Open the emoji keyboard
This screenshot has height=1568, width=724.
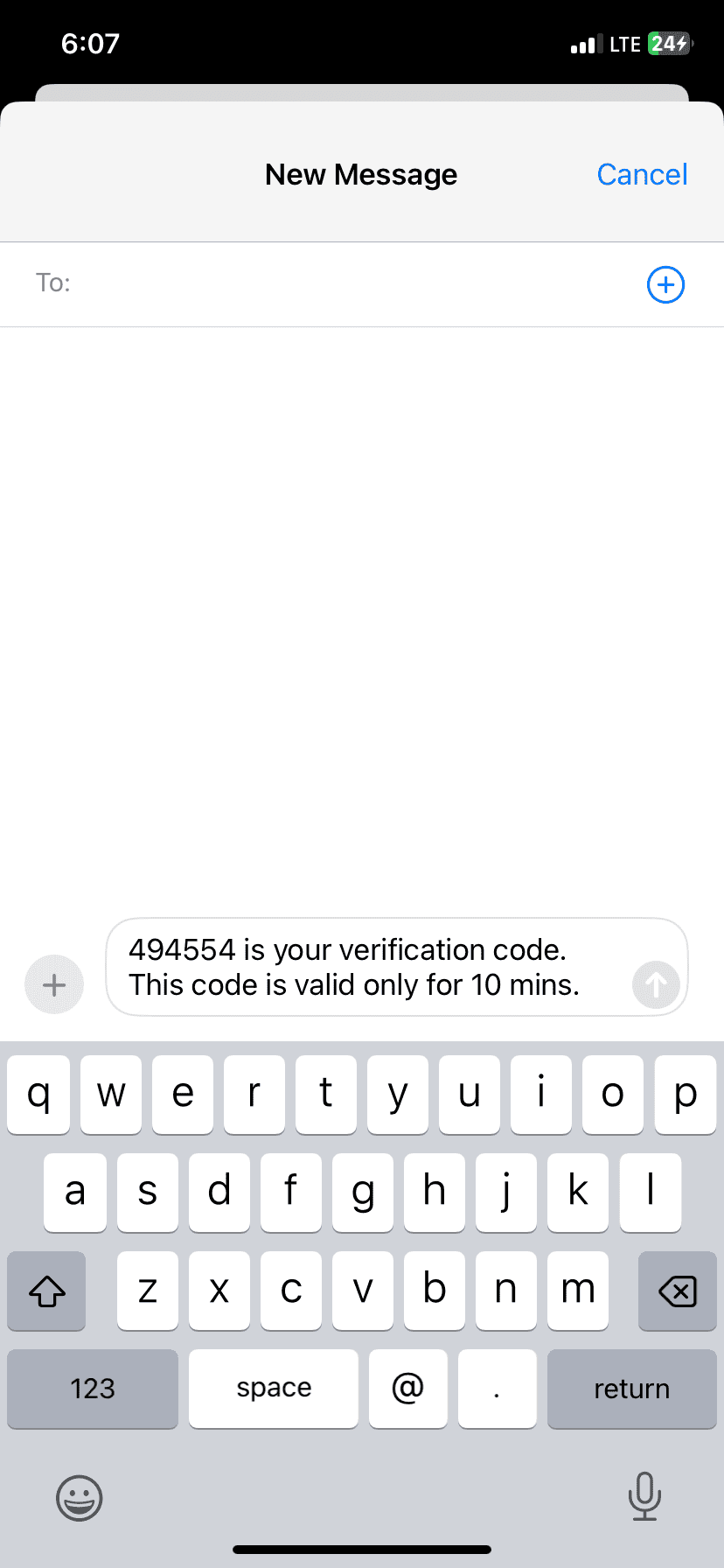pos(80,1498)
